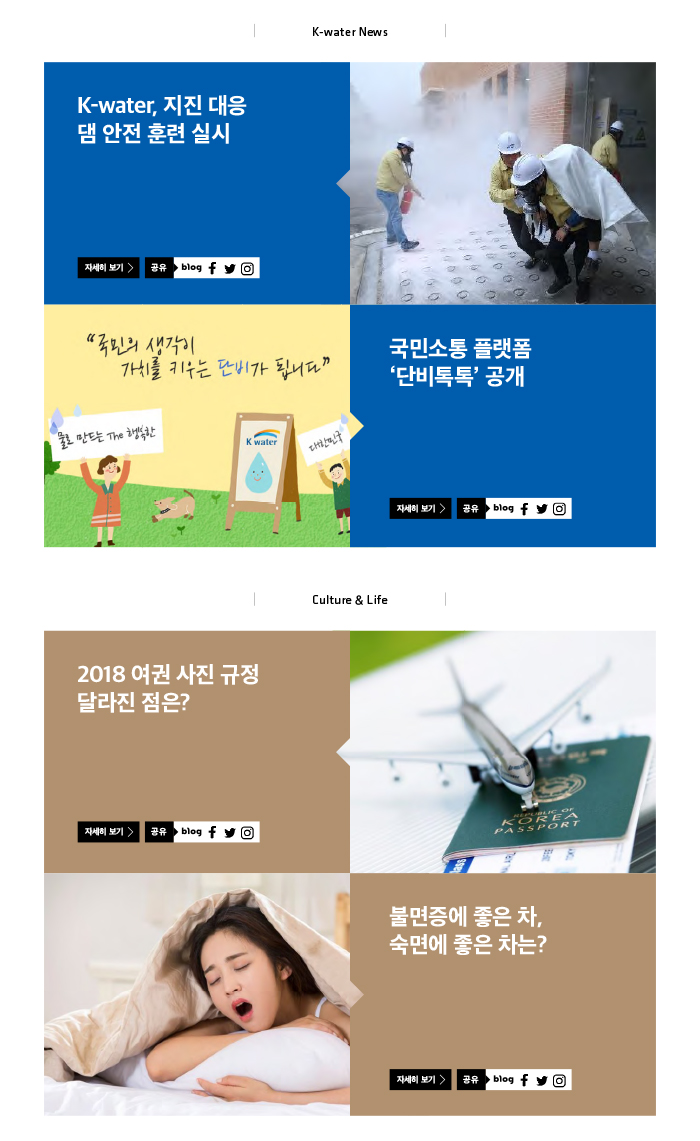The image size is (700, 1141).
Task: Share the earthquake drill article to blog
Action: 192,268
